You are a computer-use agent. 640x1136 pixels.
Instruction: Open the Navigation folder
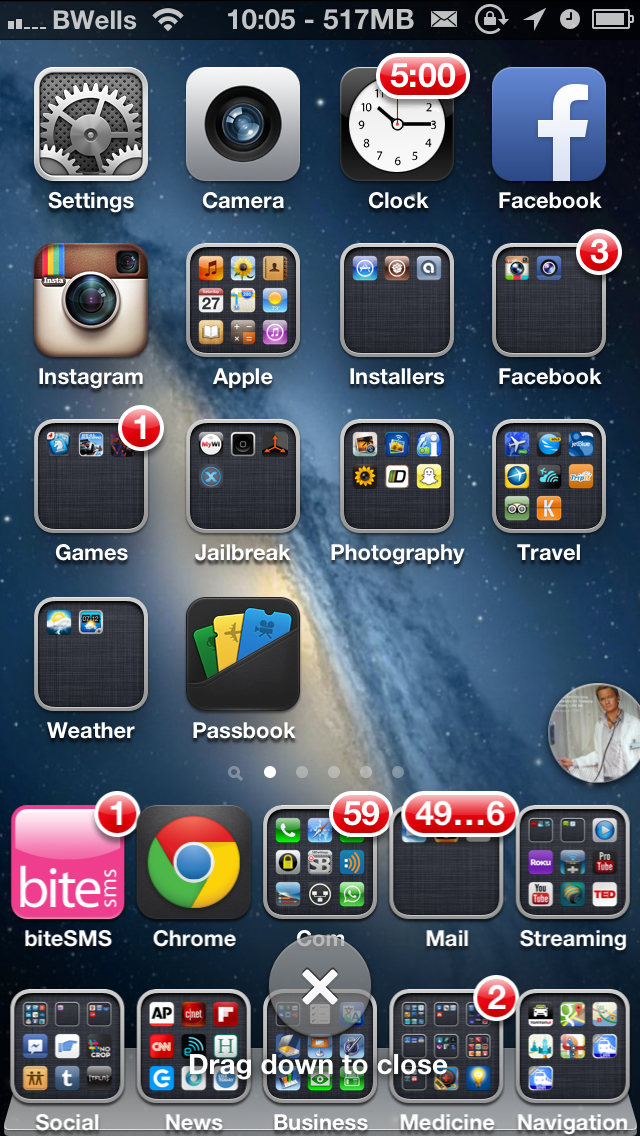572,1046
